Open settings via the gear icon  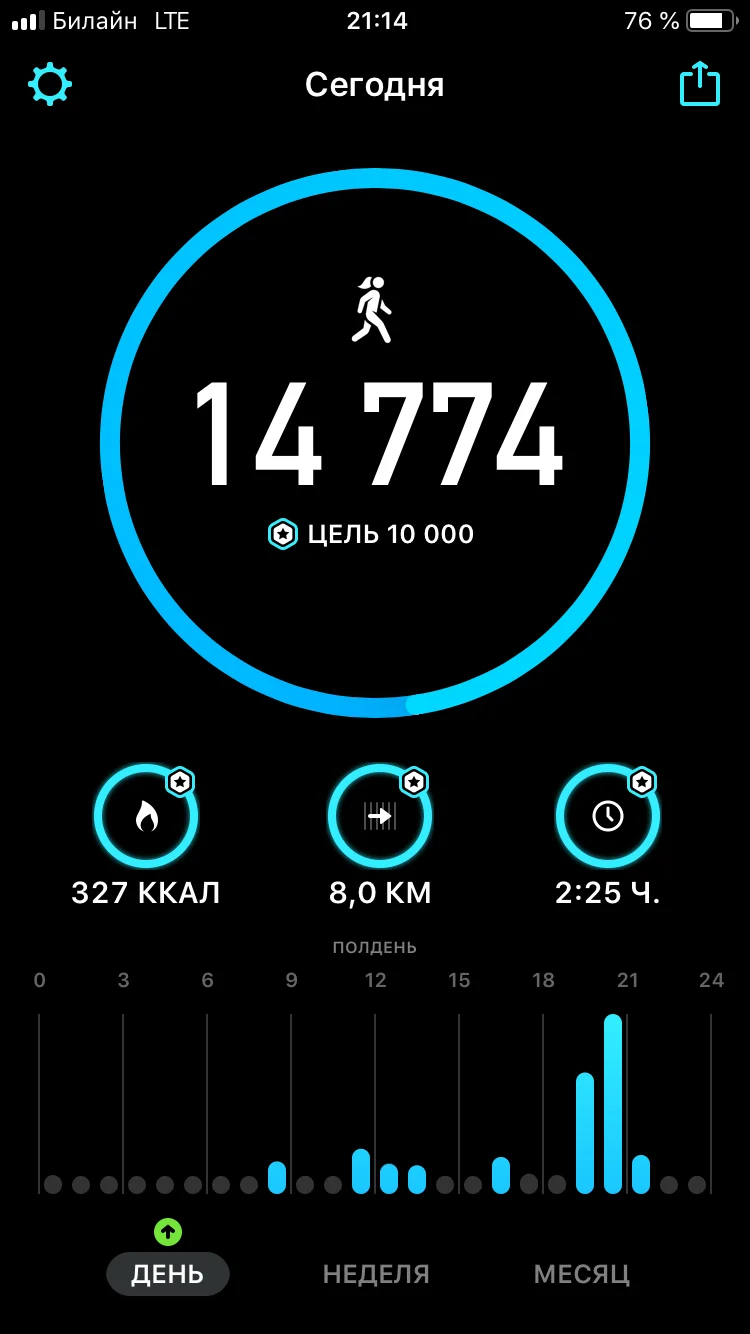(x=50, y=85)
